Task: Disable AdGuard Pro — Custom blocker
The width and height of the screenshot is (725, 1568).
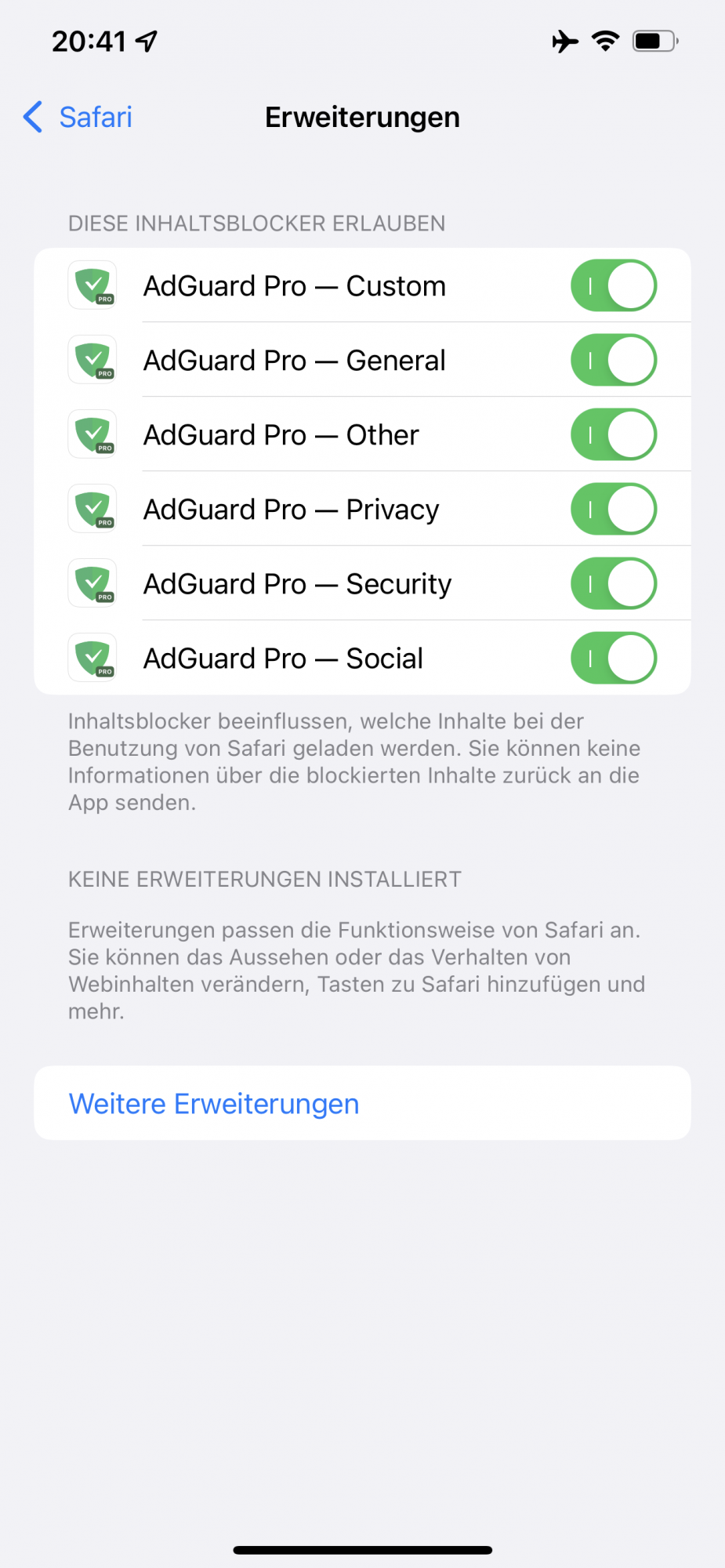Action: [613, 286]
